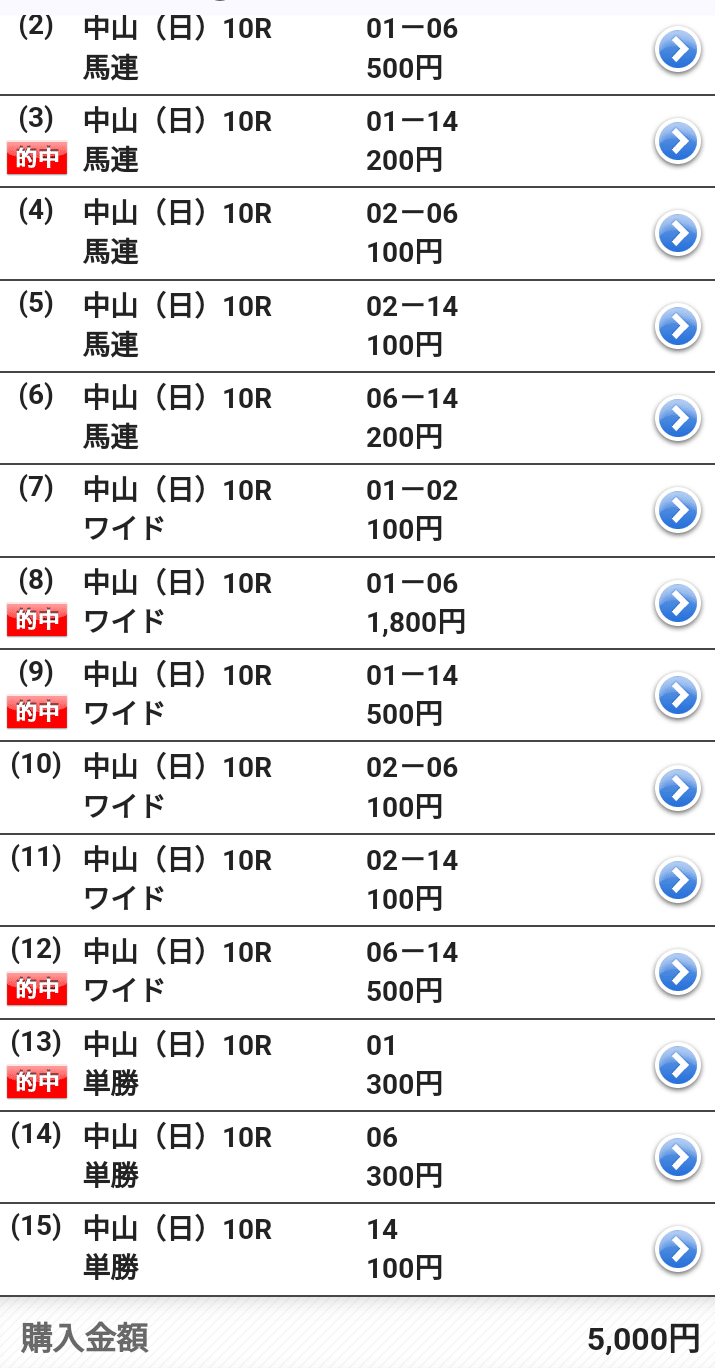The image size is (715, 1368).
Task: Open winning bet (13) 単勝 01
Action: [x=677, y=1065]
